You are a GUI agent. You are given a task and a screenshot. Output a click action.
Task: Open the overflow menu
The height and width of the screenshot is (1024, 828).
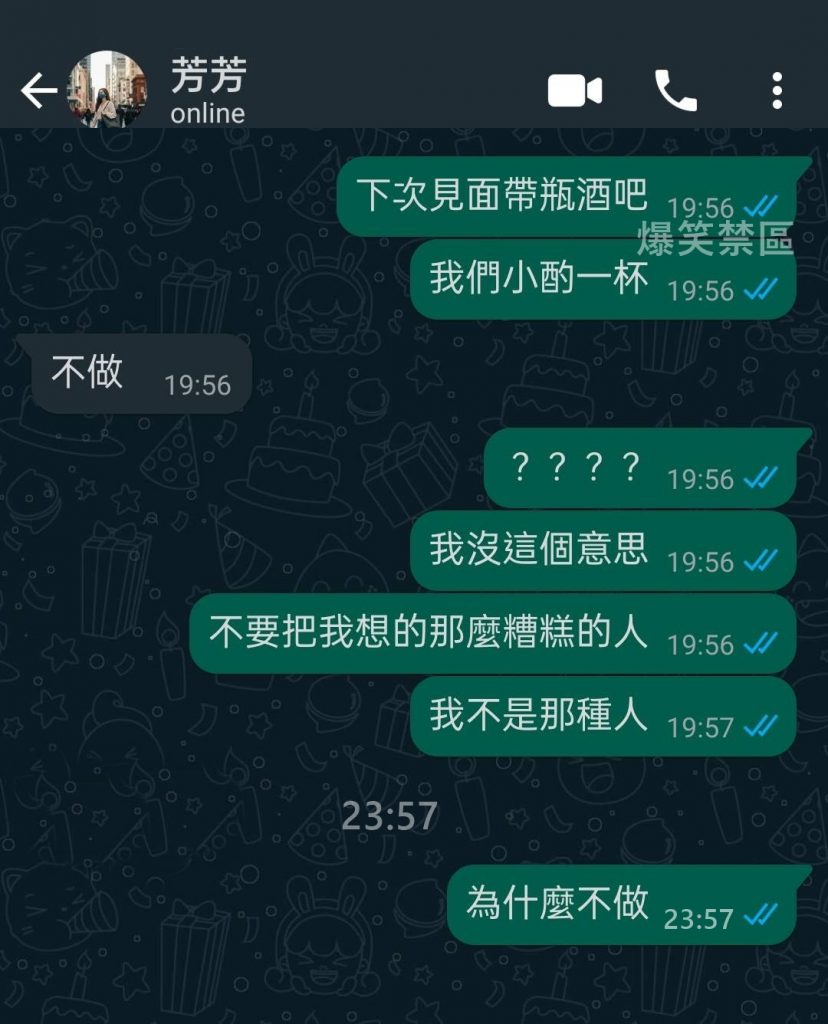pyautogui.click(x=776, y=91)
